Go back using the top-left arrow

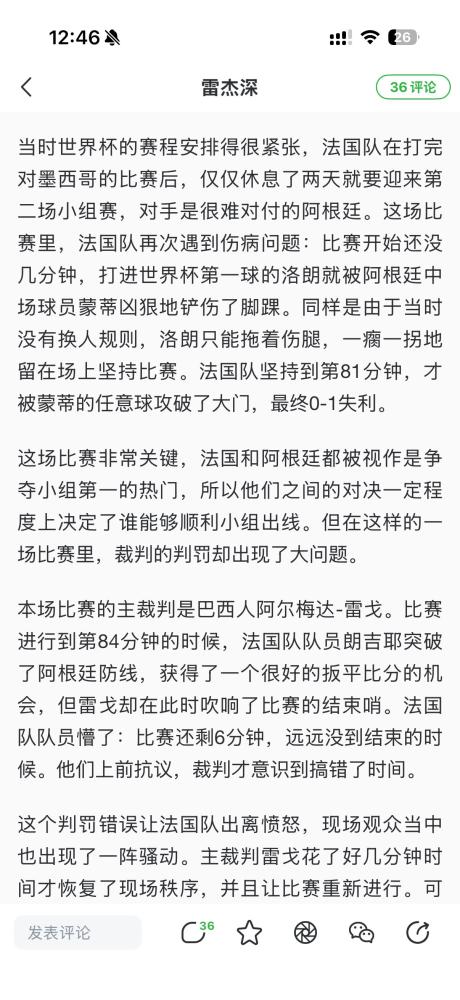26,87
